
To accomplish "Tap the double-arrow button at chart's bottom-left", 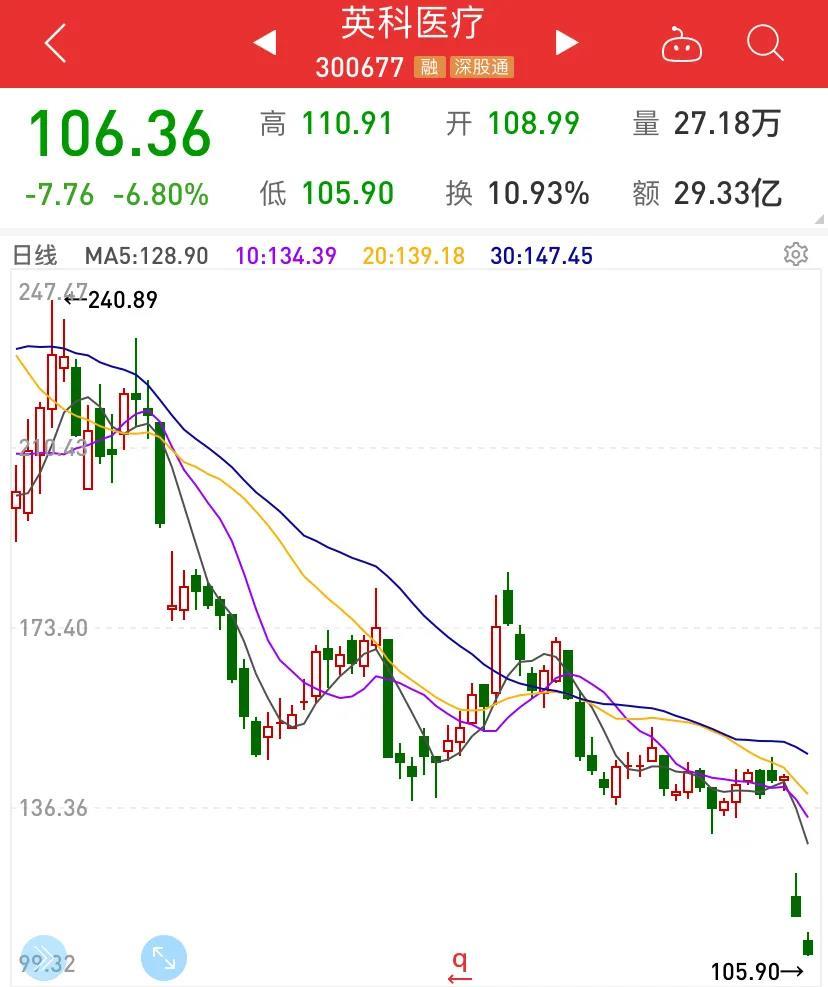I will 44,957.
